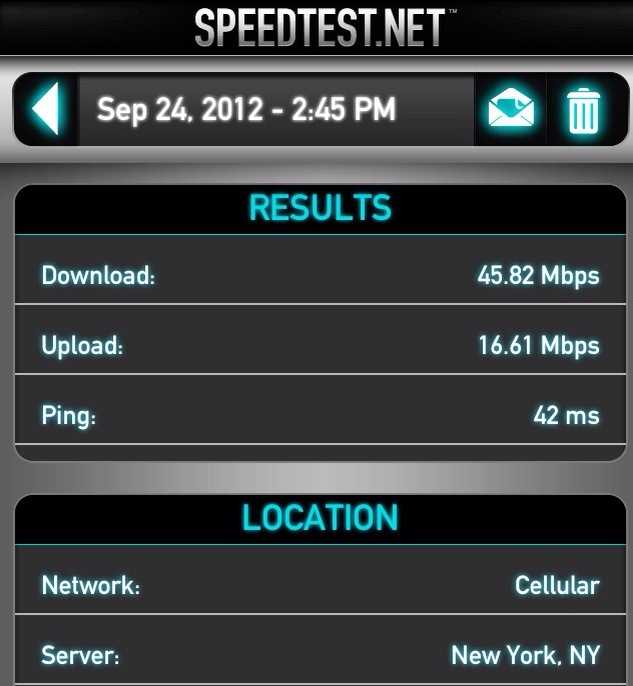Delete this result with the trash icon

click(x=583, y=109)
